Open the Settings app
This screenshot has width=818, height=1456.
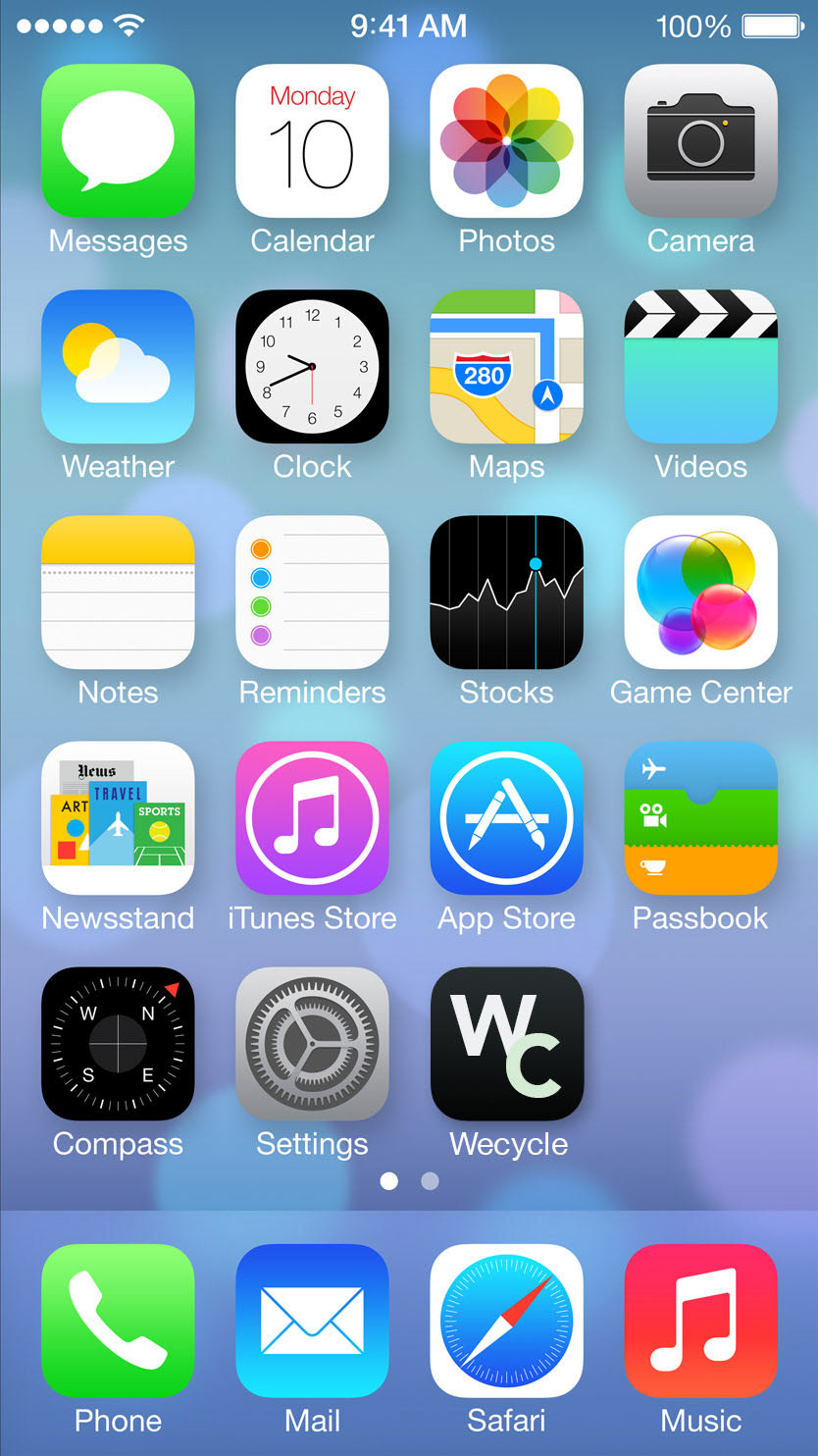(312, 1043)
